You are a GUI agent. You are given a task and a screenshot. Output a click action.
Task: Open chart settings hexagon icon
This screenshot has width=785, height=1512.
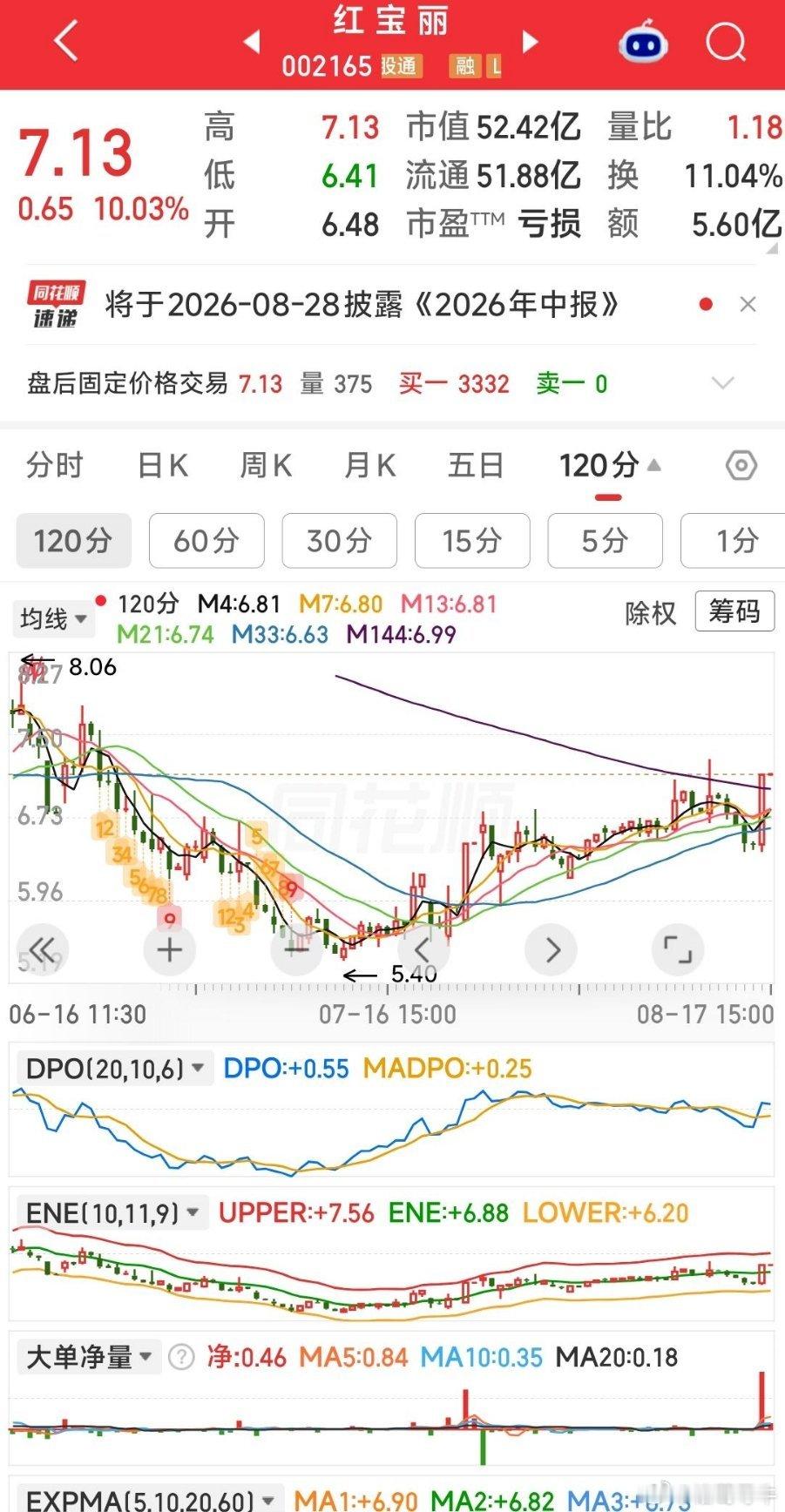[x=741, y=465]
